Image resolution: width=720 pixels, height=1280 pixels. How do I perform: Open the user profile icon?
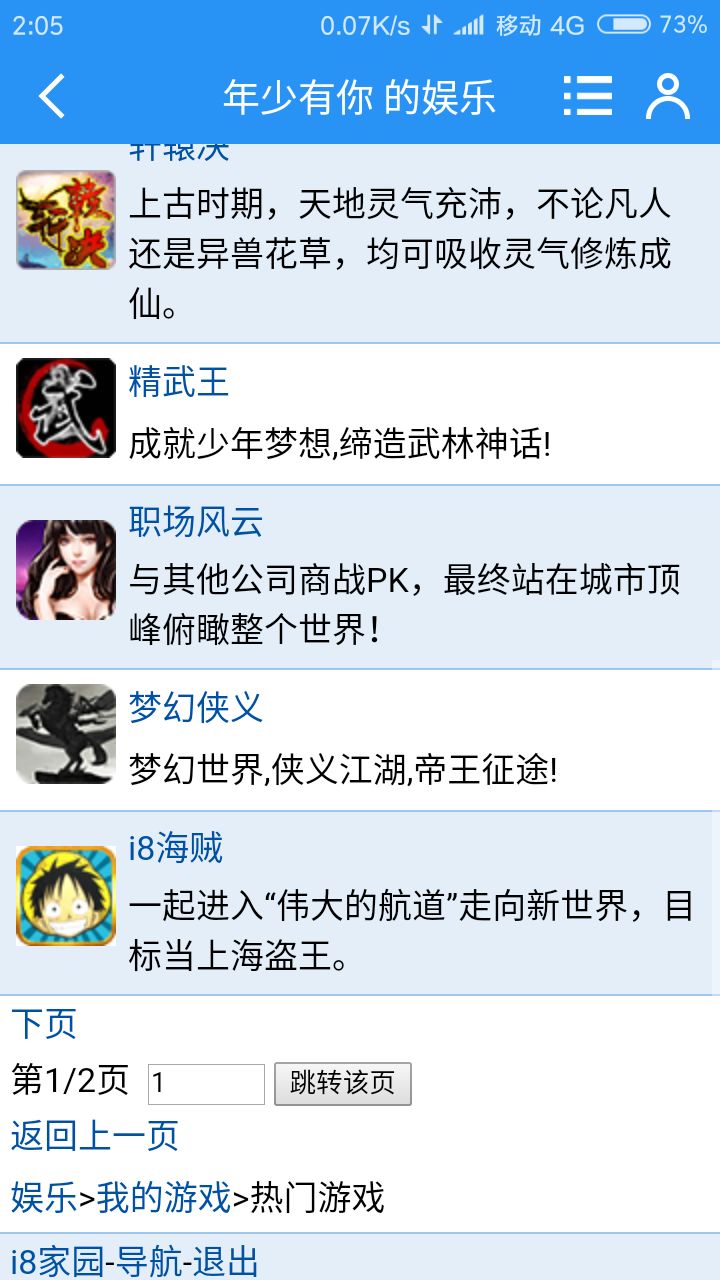(668, 96)
